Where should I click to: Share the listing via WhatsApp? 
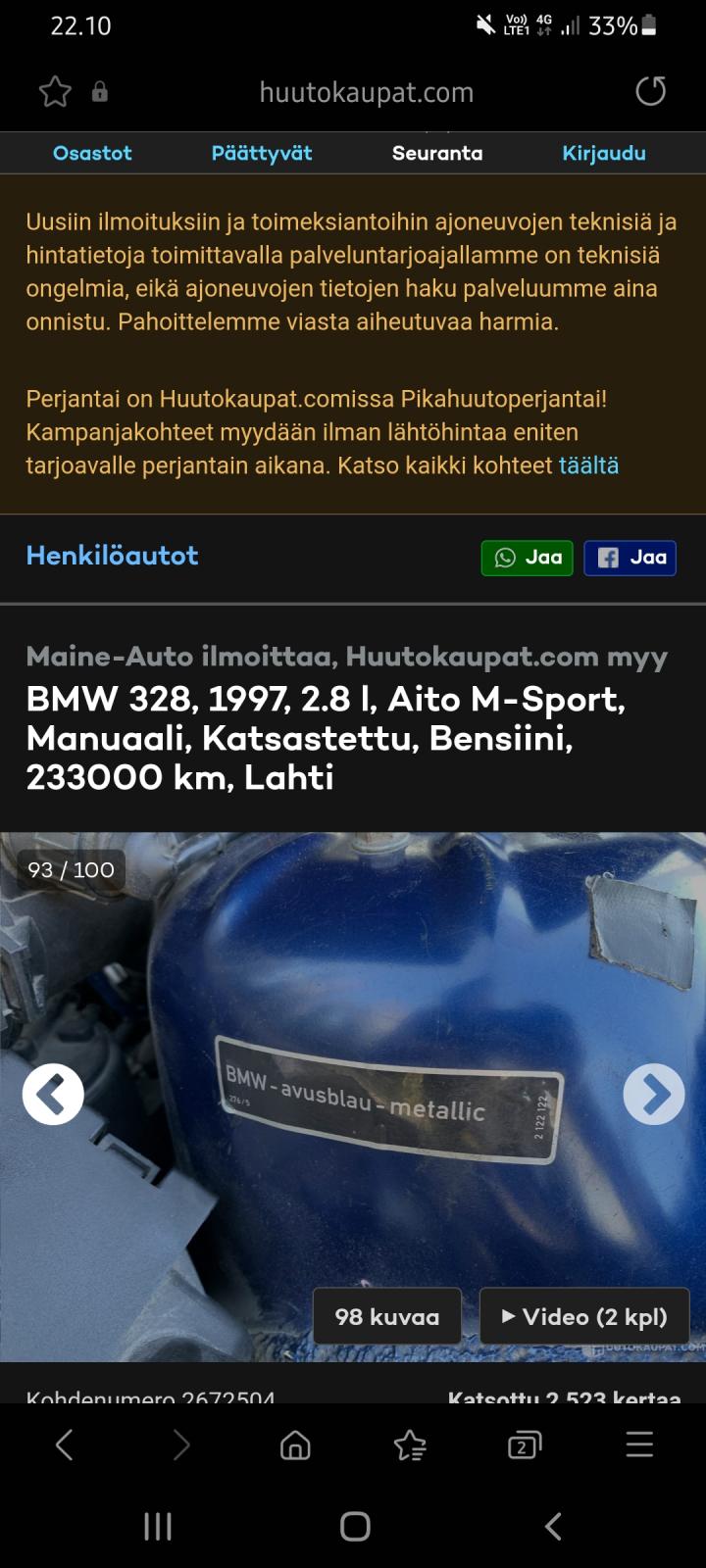pyautogui.click(x=528, y=558)
